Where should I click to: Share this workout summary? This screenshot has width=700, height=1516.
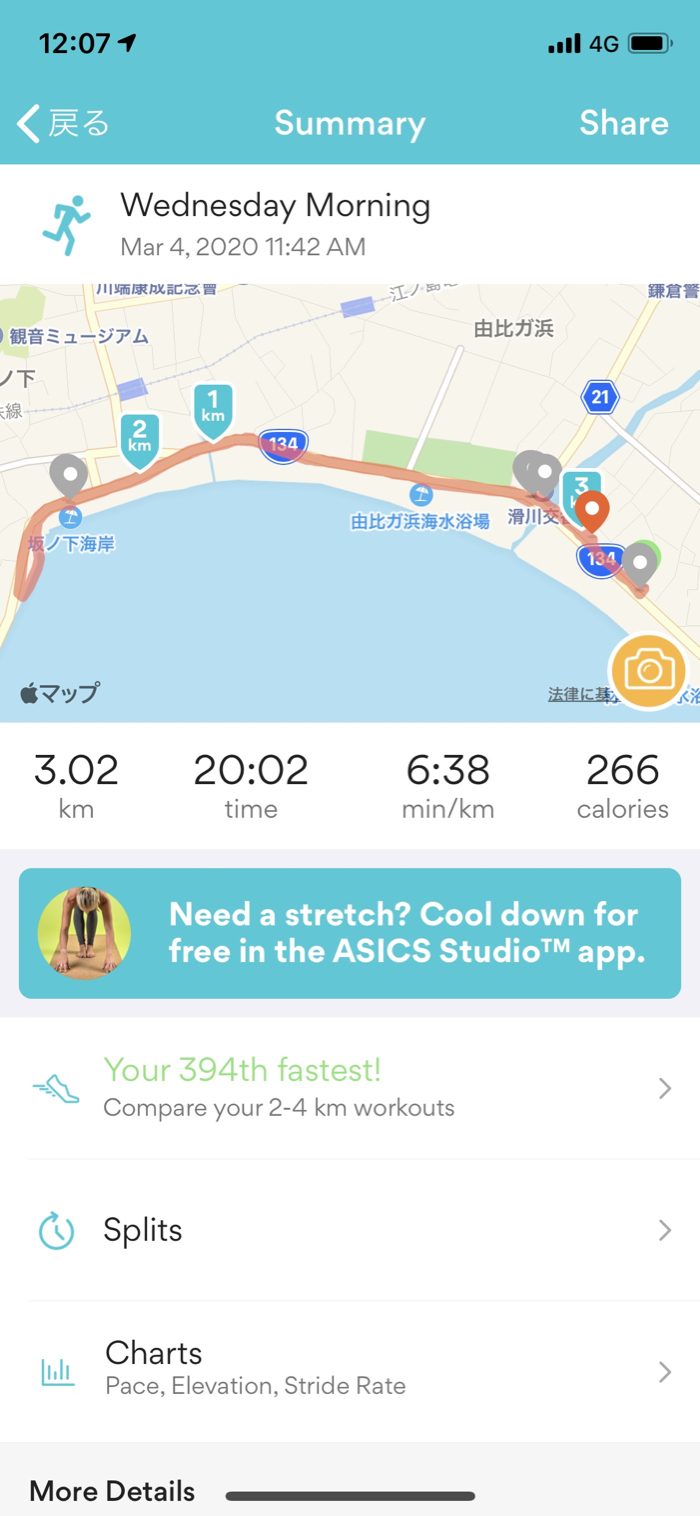point(623,124)
